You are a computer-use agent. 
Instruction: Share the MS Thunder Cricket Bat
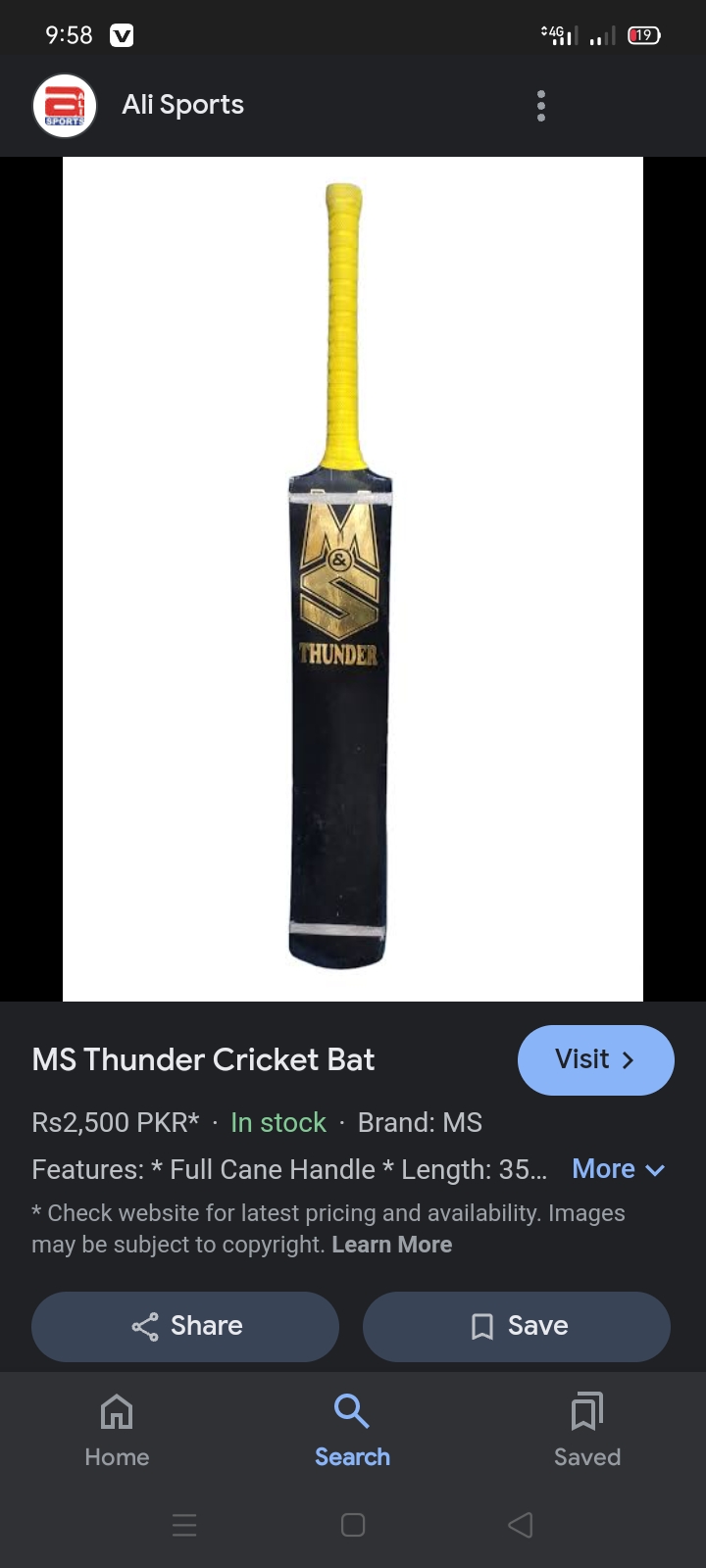[185, 1326]
